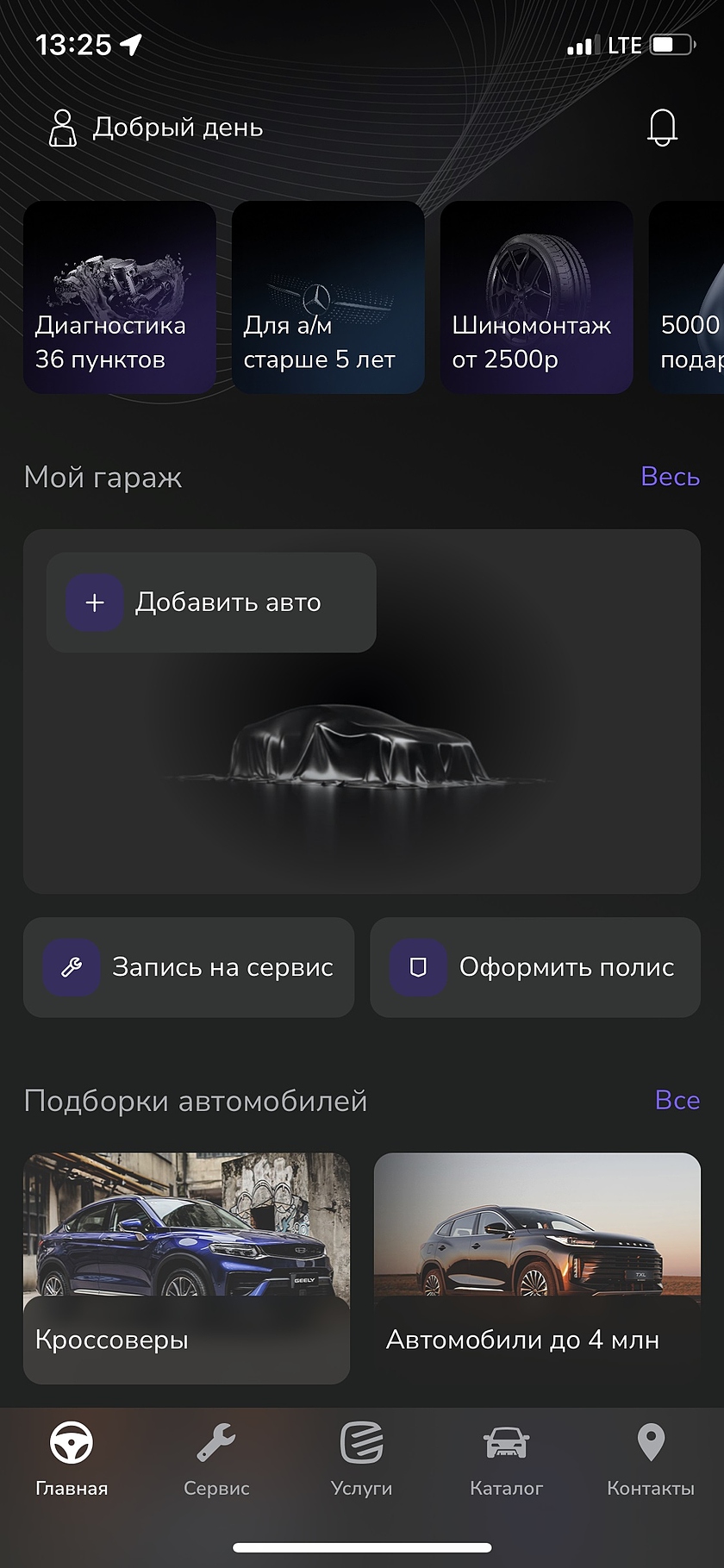Select the Главная tab
724x1568 pixels.
point(72,1459)
